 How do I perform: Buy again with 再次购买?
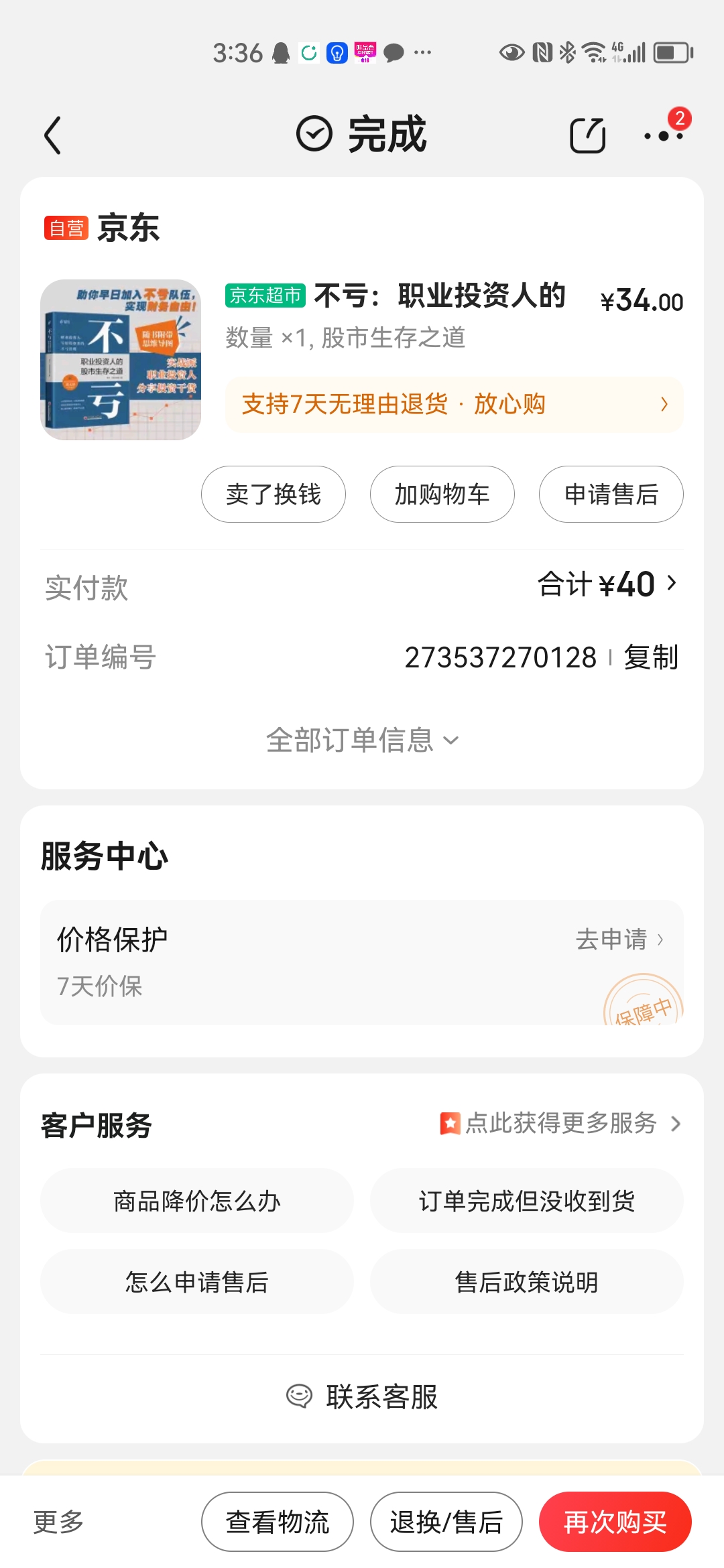click(615, 1522)
